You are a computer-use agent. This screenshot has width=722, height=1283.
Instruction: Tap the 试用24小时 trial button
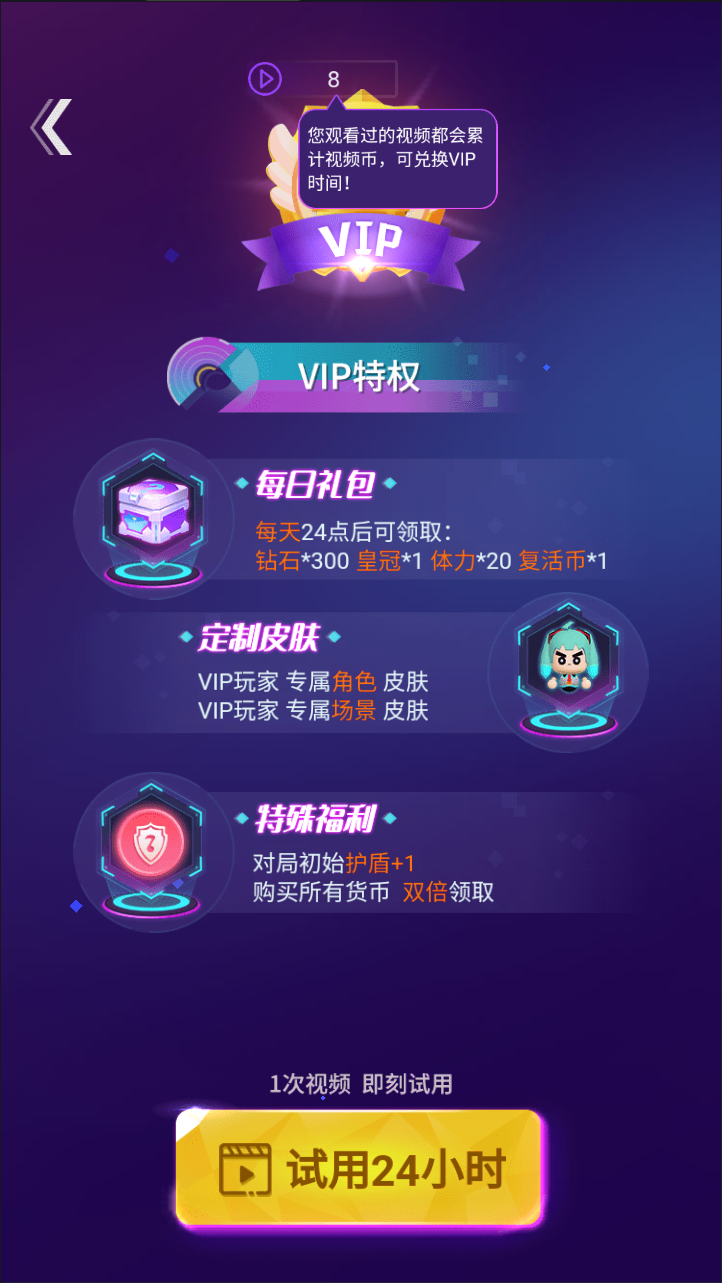(360, 1168)
